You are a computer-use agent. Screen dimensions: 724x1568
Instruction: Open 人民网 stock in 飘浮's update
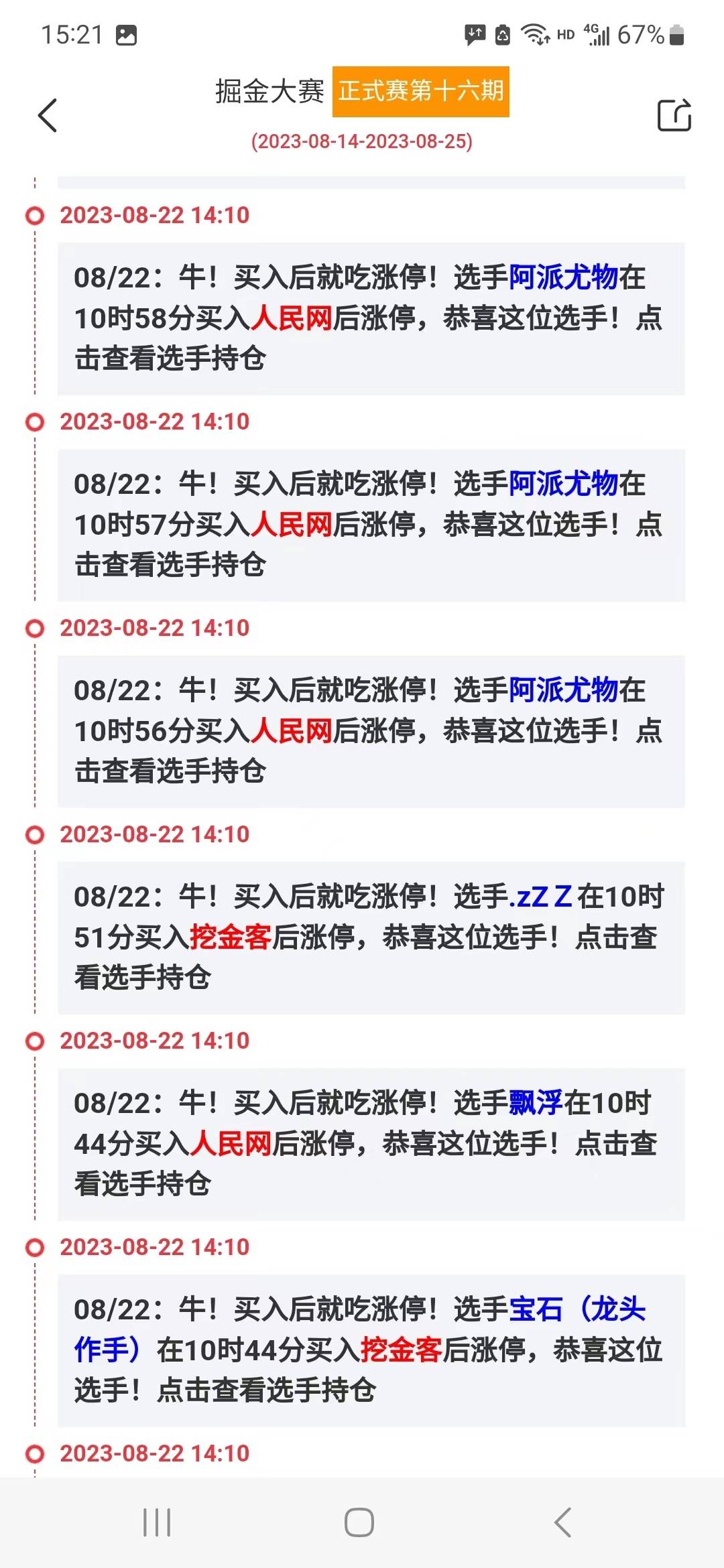click(230, 1144)
